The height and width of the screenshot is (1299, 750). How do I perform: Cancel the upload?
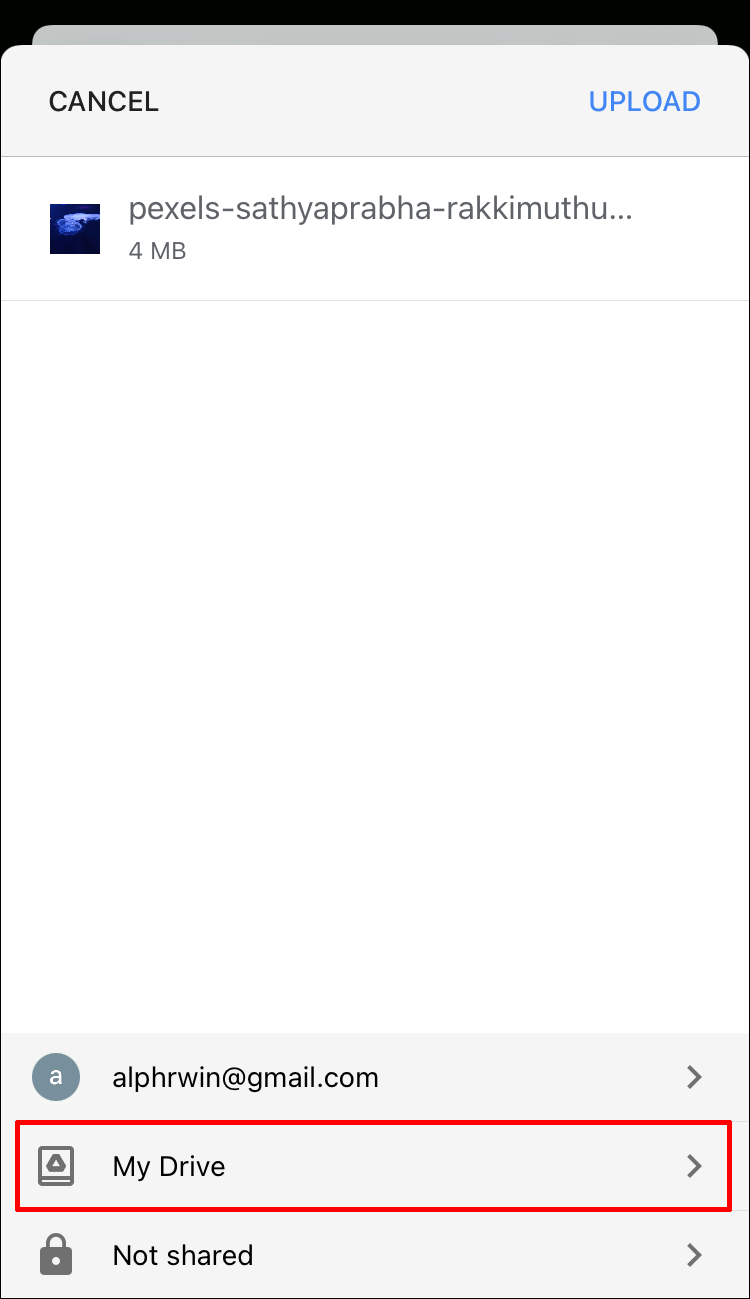tap(103, 101)
